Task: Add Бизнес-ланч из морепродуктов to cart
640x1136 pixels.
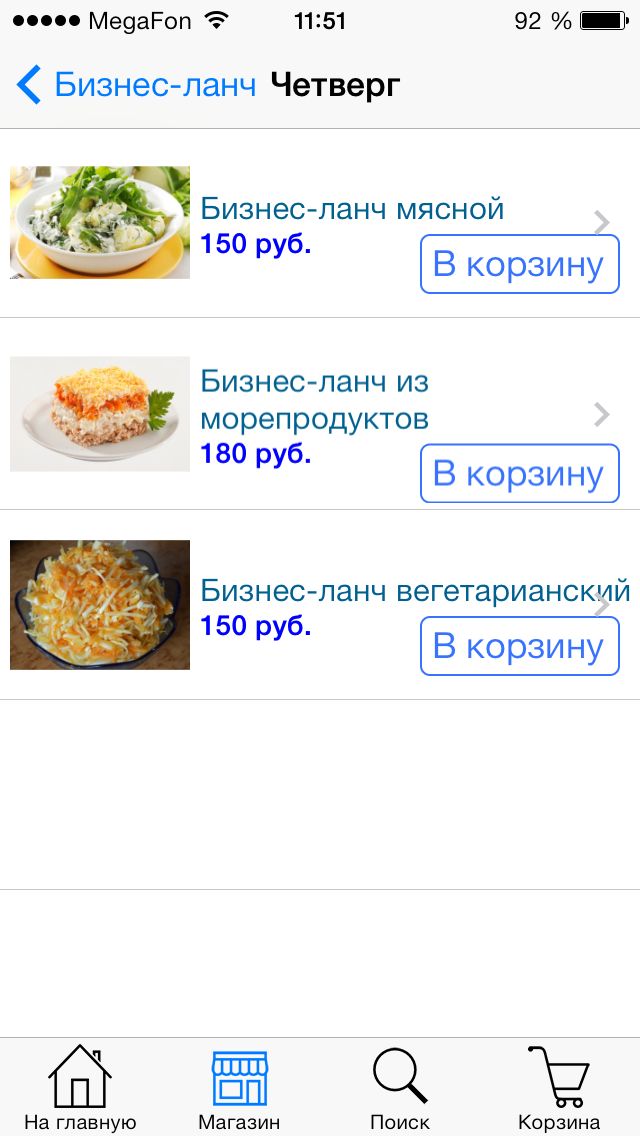Action: [x=519, y=474]
